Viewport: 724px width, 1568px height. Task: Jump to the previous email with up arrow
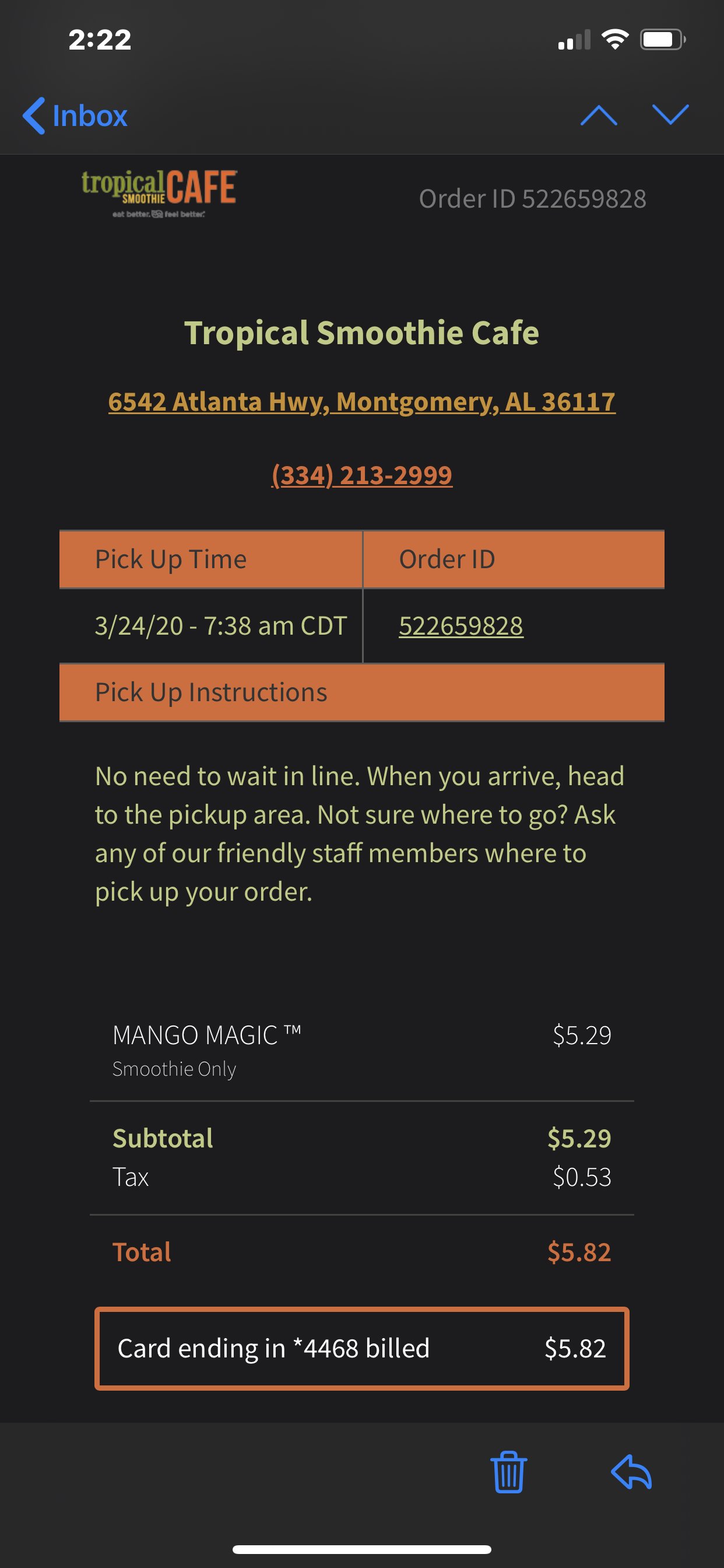[x=599, y=115]
